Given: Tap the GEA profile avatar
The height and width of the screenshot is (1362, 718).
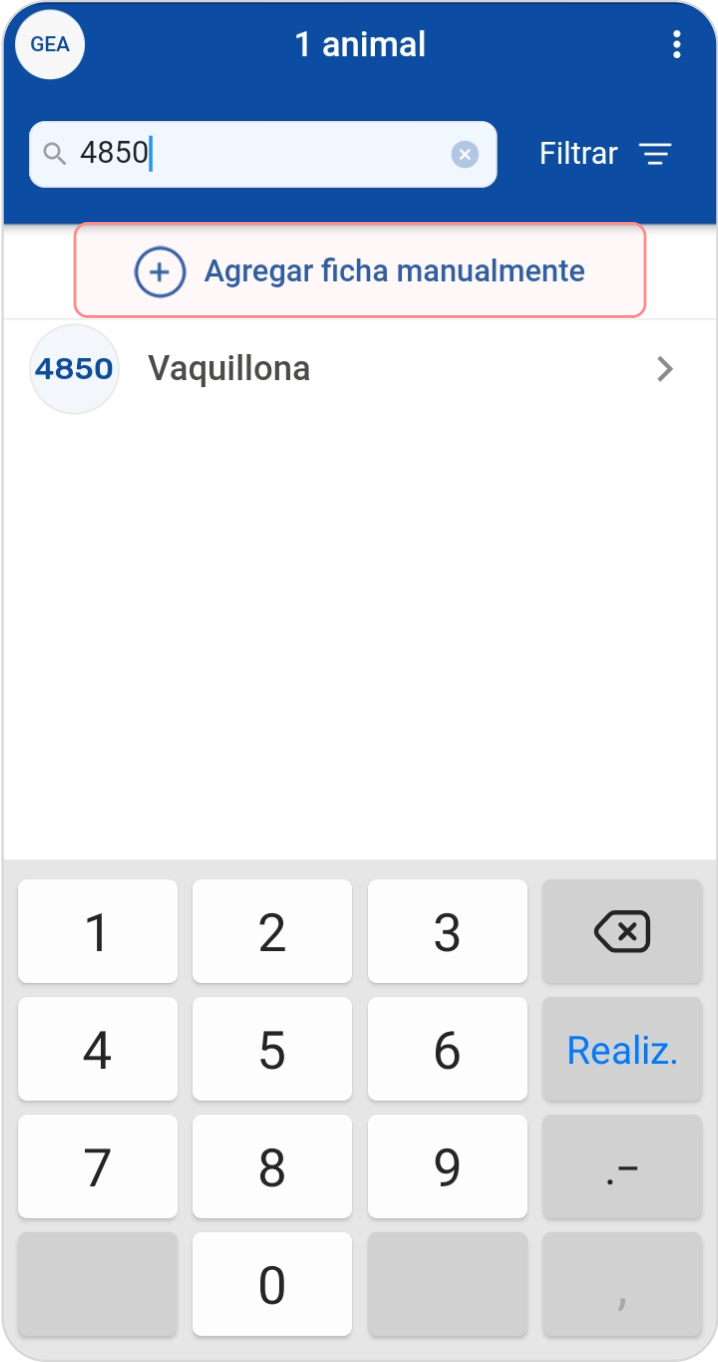Looking at the screenshot, I should pyautogui.click(x=50, y=45).
